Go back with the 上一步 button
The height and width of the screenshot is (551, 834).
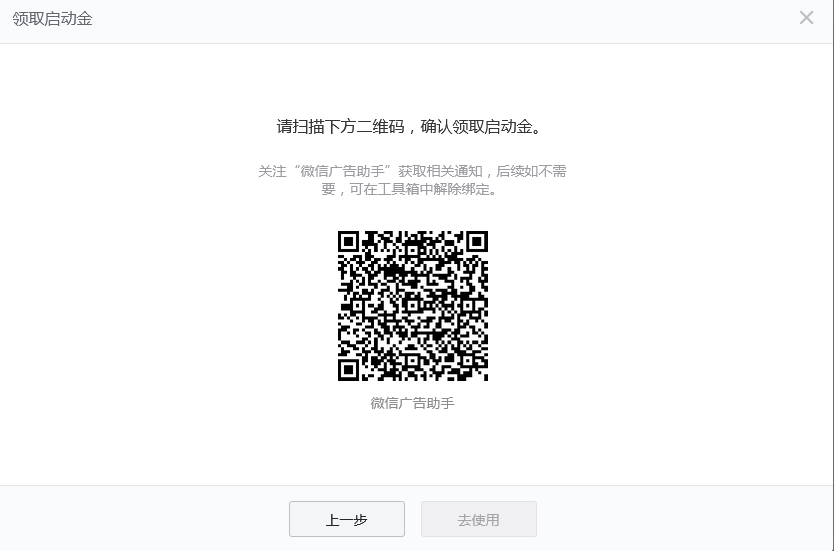(347, 519)
